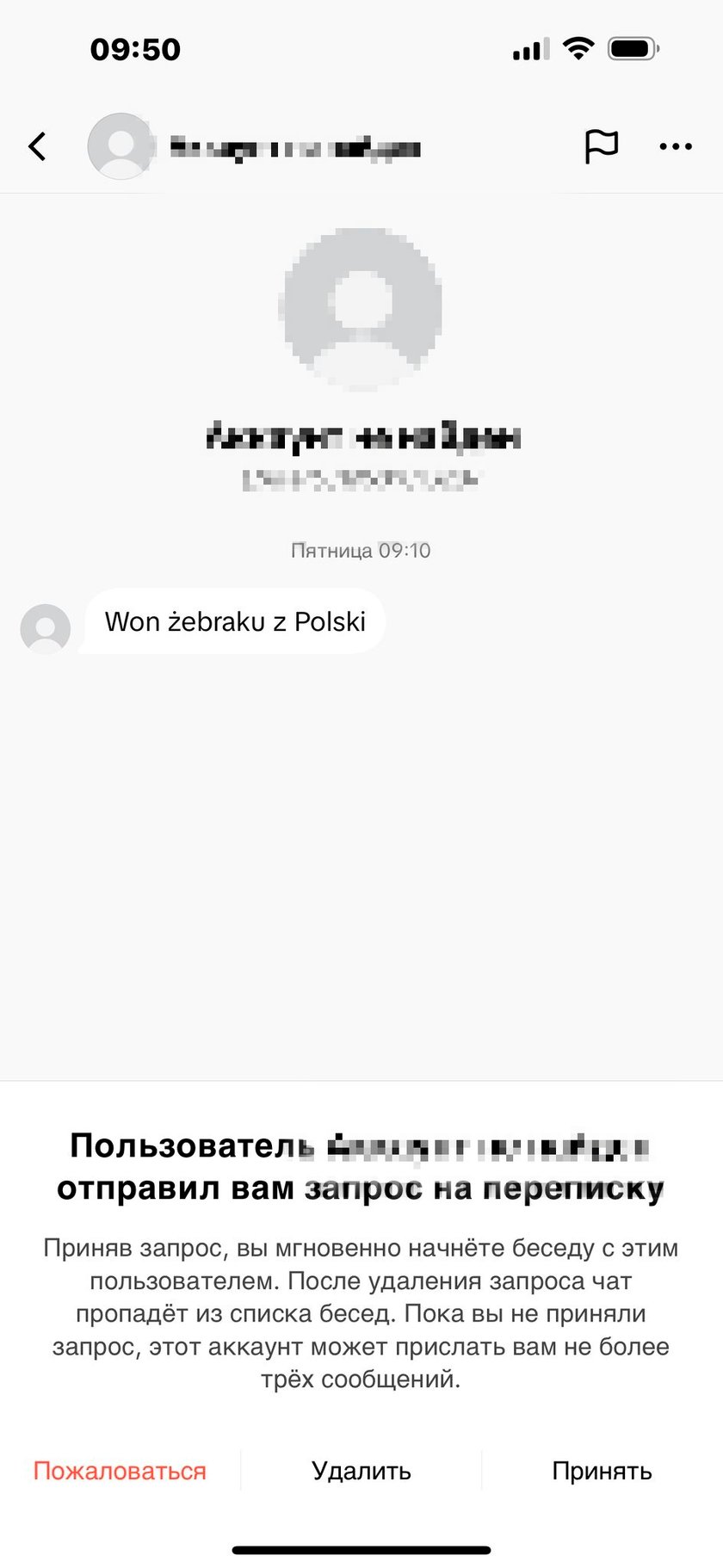Open the large profile avatar in the chat
Viewport: 723px width, 1568px height.
[361, 308]
